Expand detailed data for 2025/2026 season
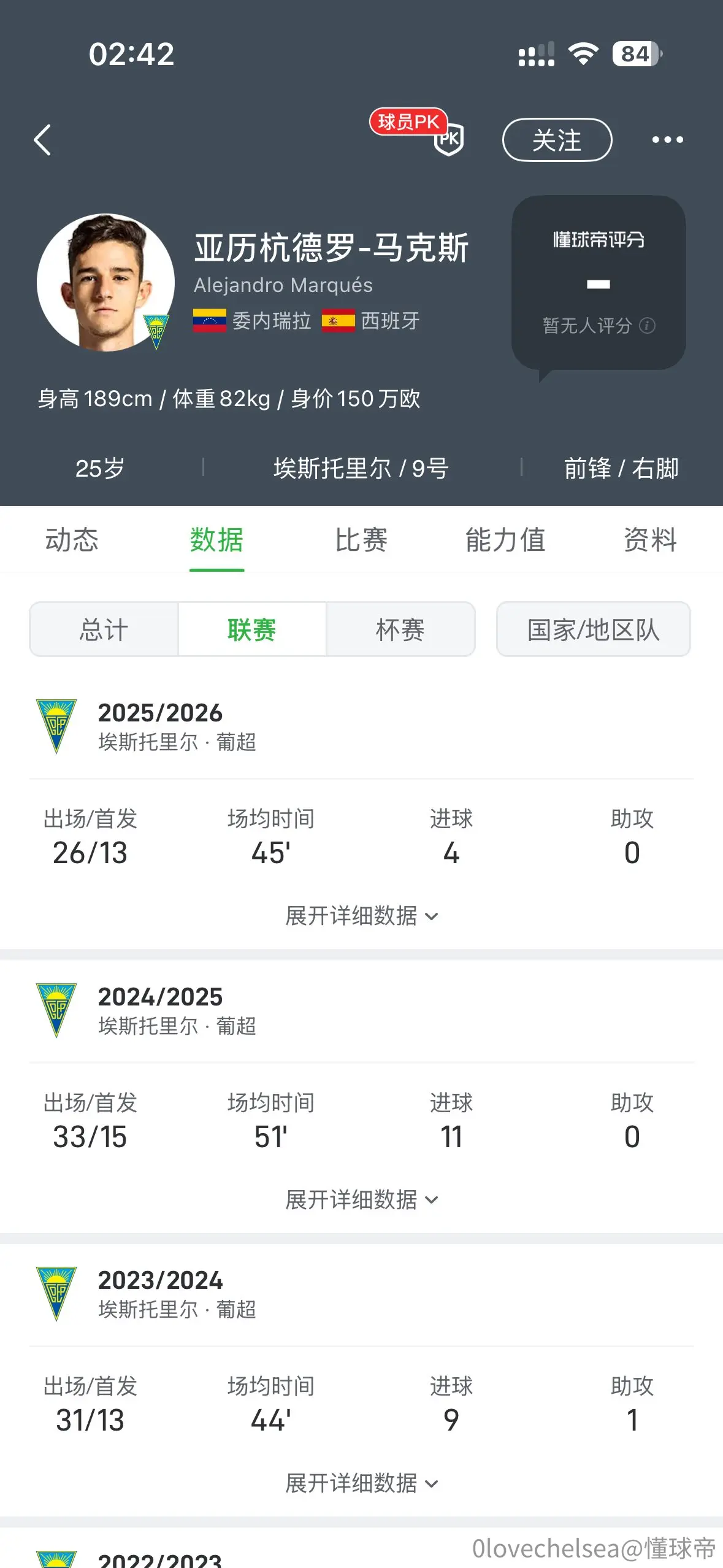723x1568 pixels. (362, 916)
